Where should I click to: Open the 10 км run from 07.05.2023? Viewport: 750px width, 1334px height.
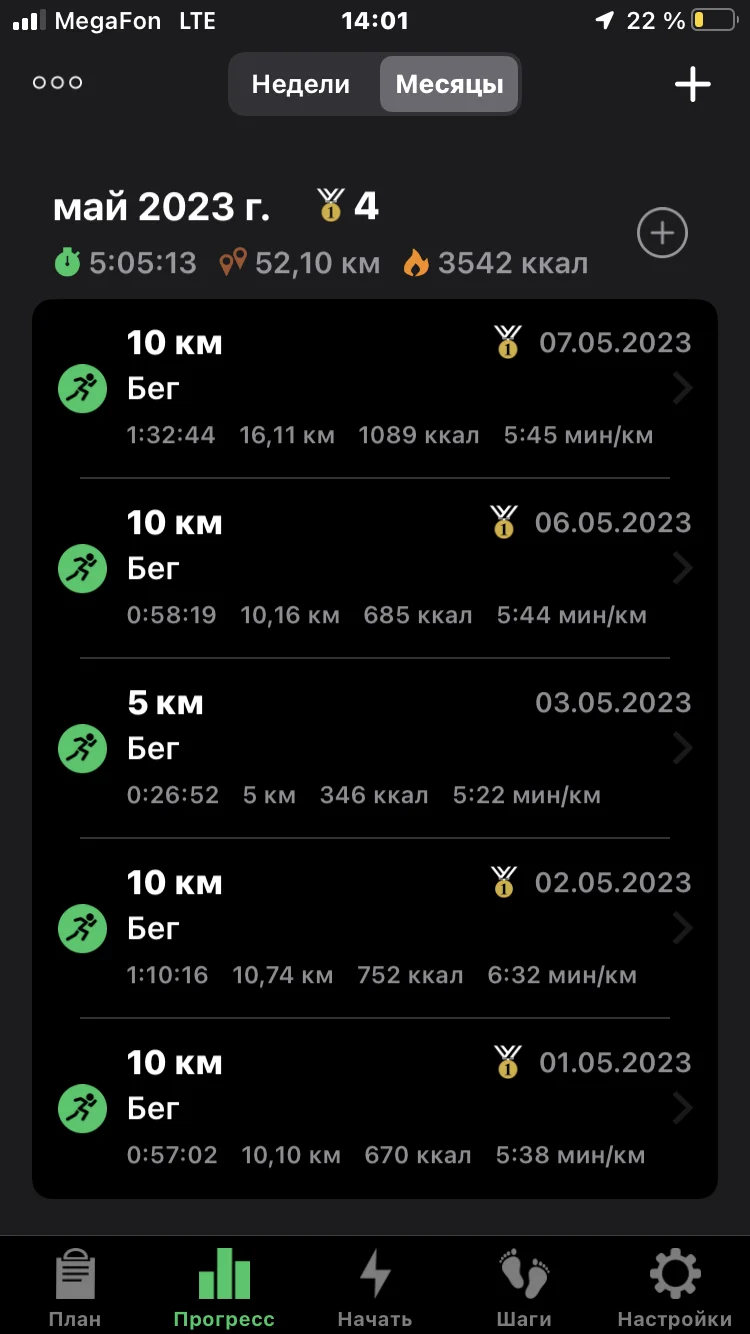375,388
